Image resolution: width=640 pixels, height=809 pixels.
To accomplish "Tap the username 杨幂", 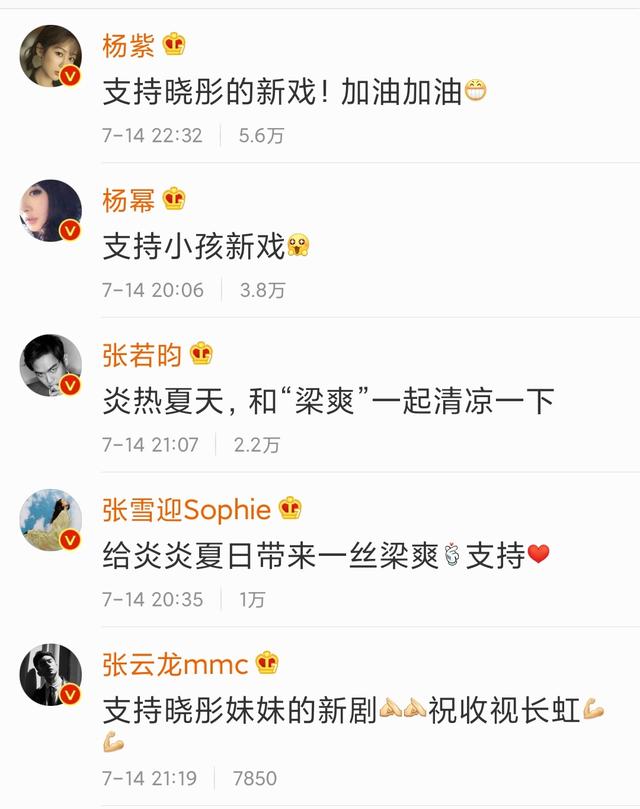I will coord(129,200).
